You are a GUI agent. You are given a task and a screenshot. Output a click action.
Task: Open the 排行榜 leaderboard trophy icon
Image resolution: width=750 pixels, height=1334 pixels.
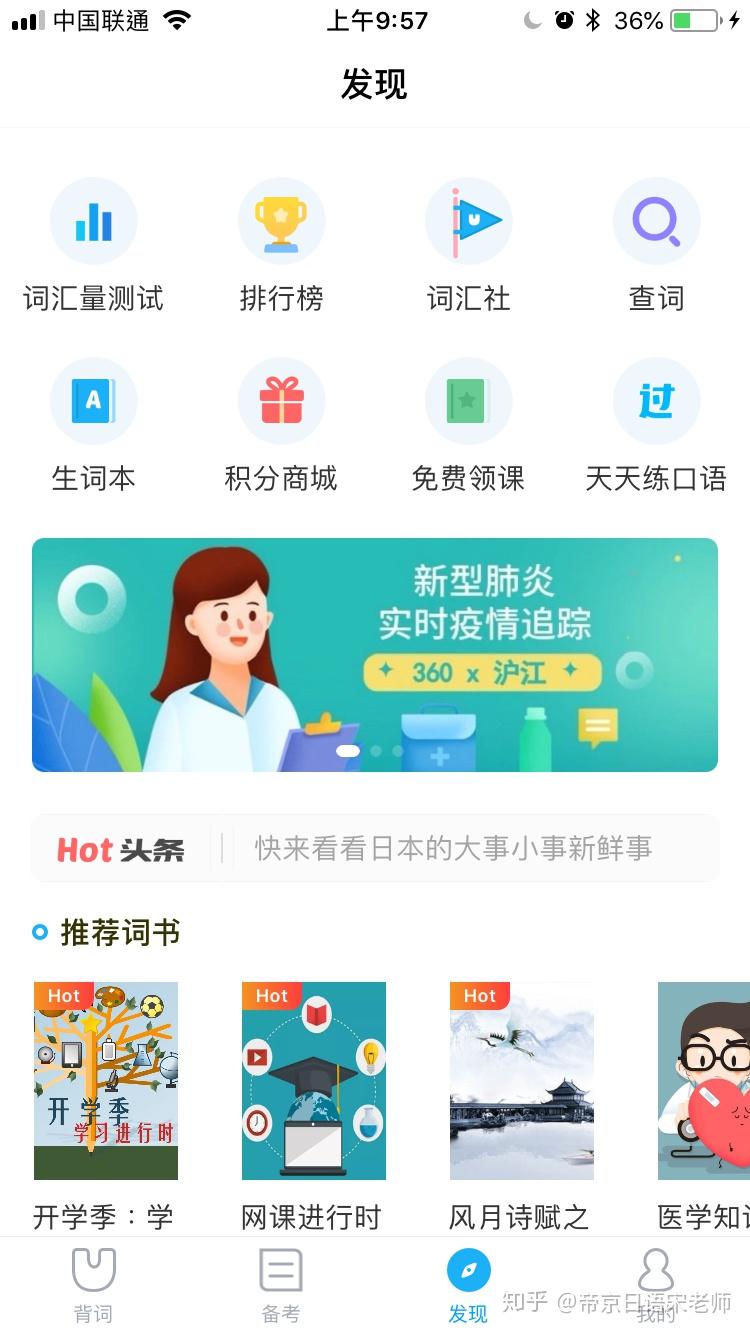pos(281,221)
